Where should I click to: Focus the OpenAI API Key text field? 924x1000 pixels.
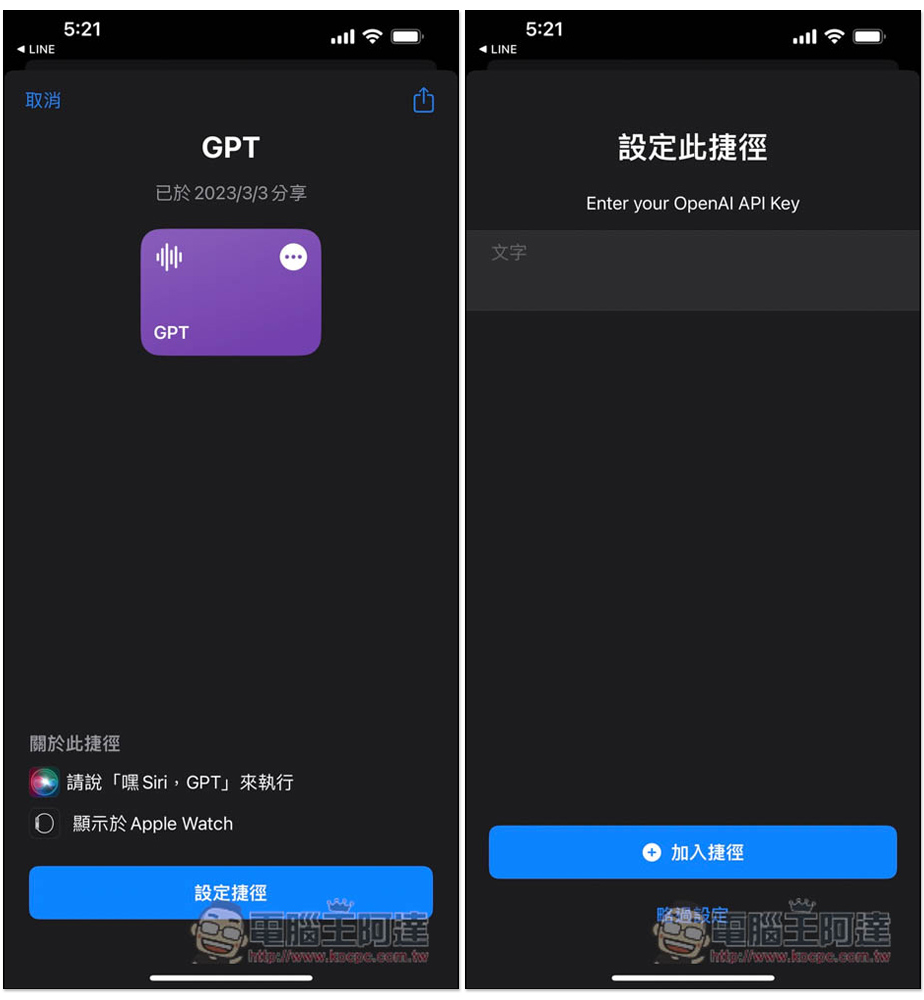point(692,270)
